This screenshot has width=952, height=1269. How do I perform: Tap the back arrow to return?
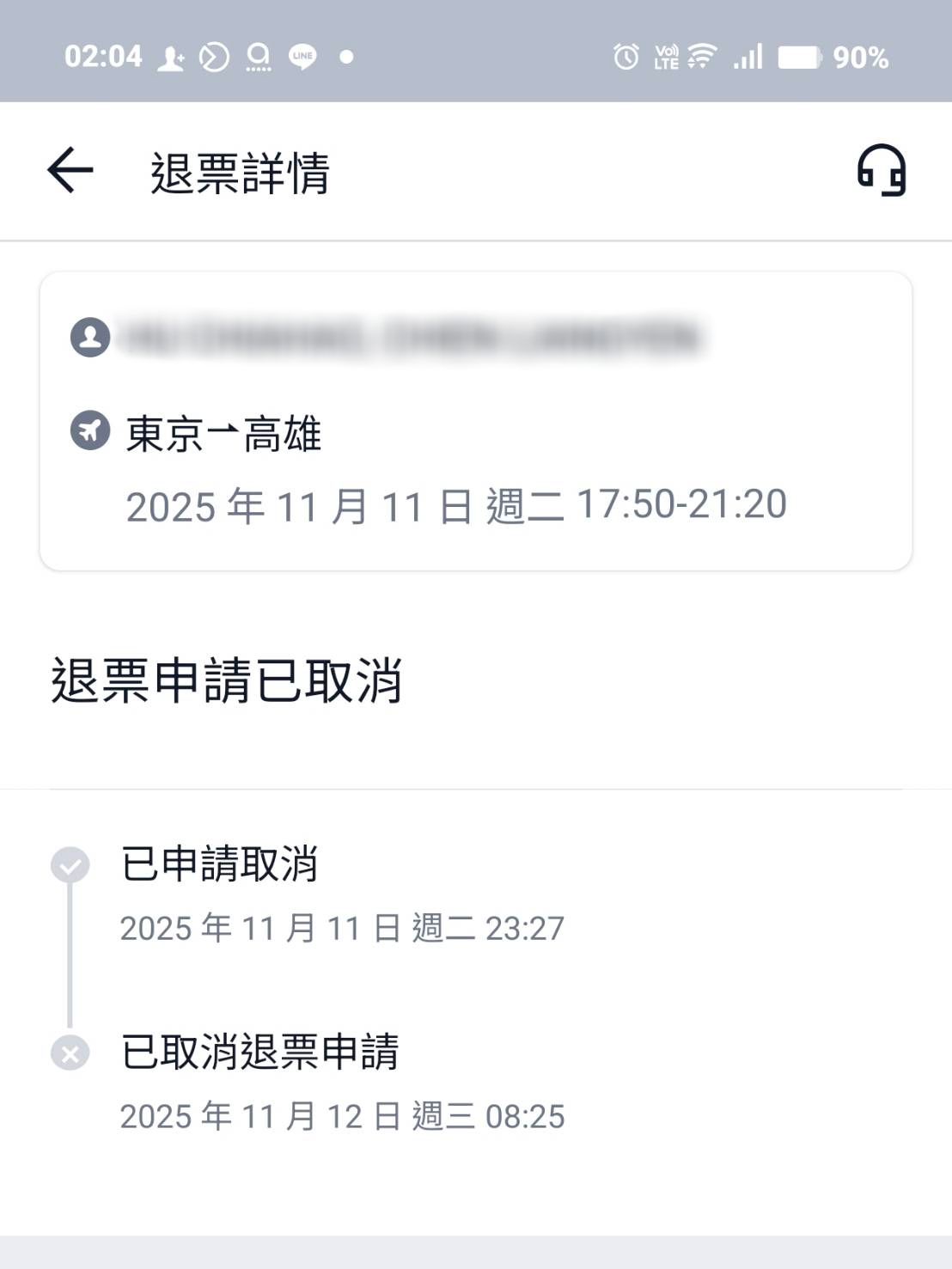(69, 168)
